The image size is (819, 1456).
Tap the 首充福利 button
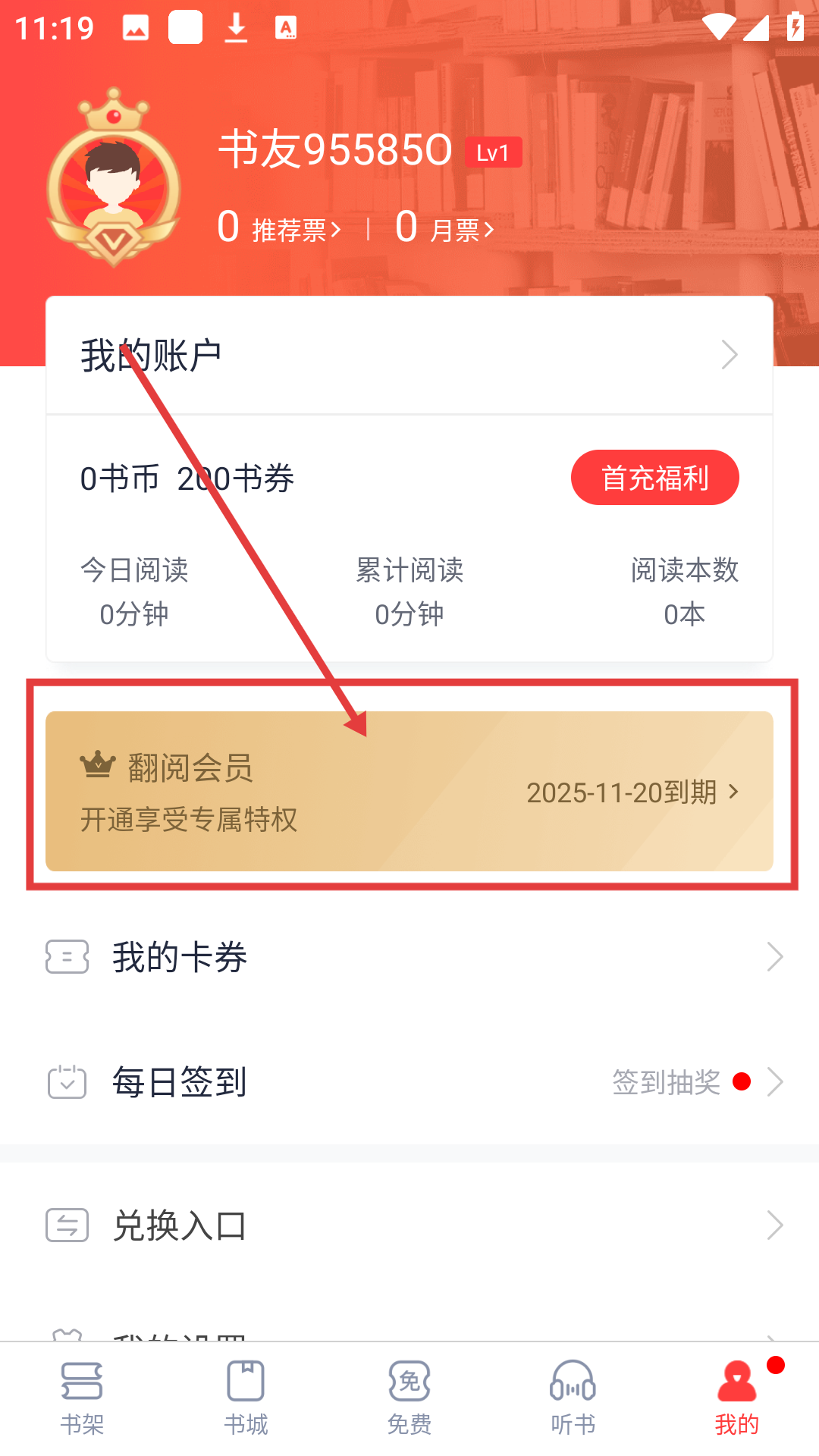654,478
